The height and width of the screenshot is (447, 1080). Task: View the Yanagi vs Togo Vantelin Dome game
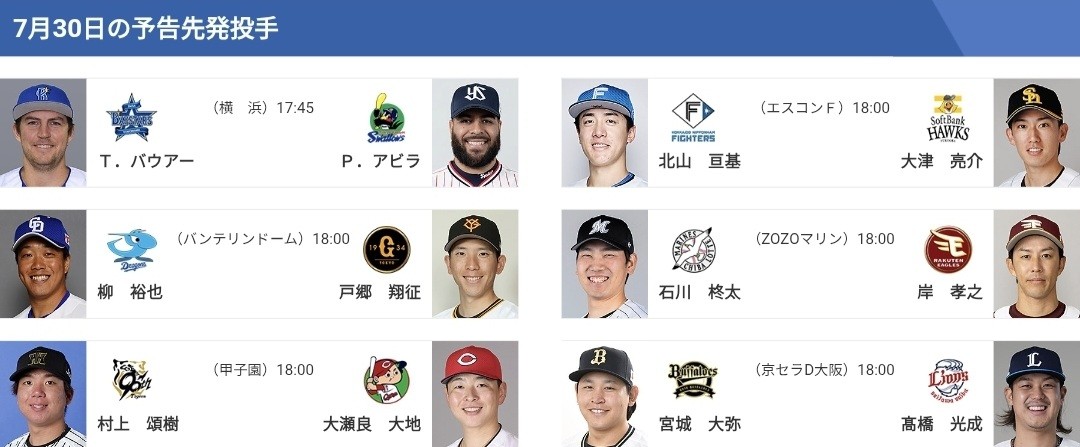(260, 264)
